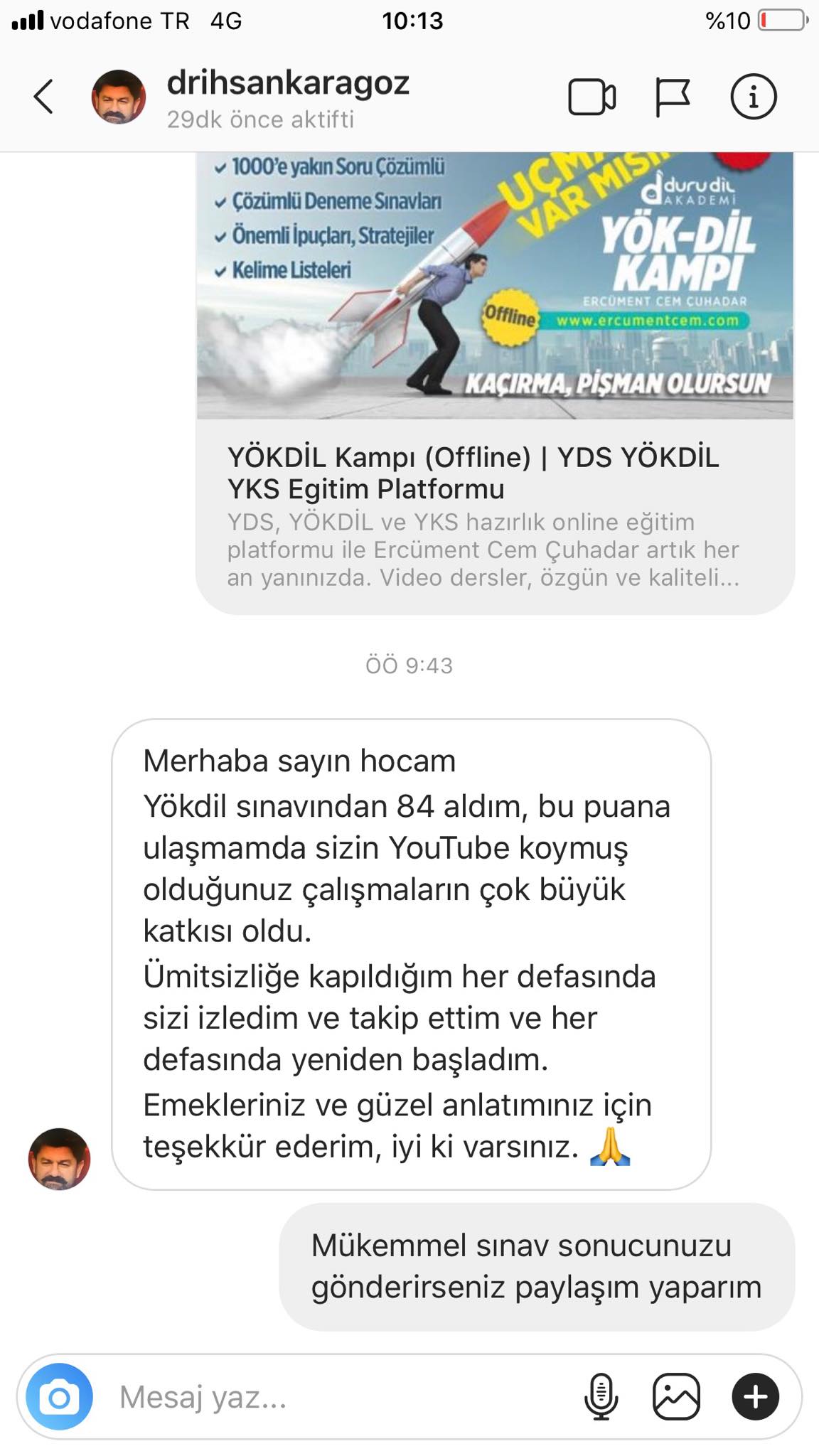Screen dimensions: 819x1456
Task: Record a voice message
Action: 601,1397
